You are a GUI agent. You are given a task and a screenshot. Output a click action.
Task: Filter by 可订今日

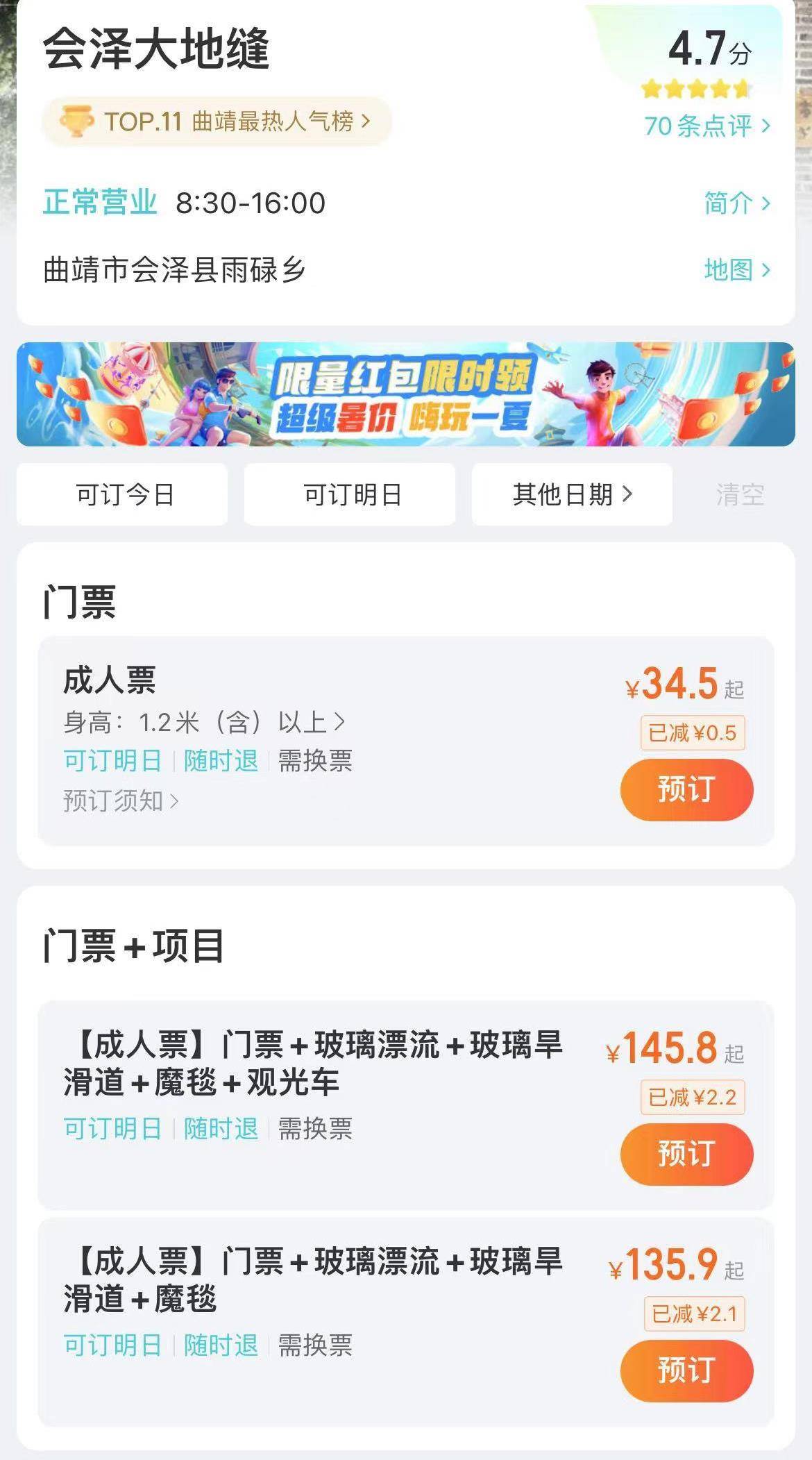click(x=123, y=494)
